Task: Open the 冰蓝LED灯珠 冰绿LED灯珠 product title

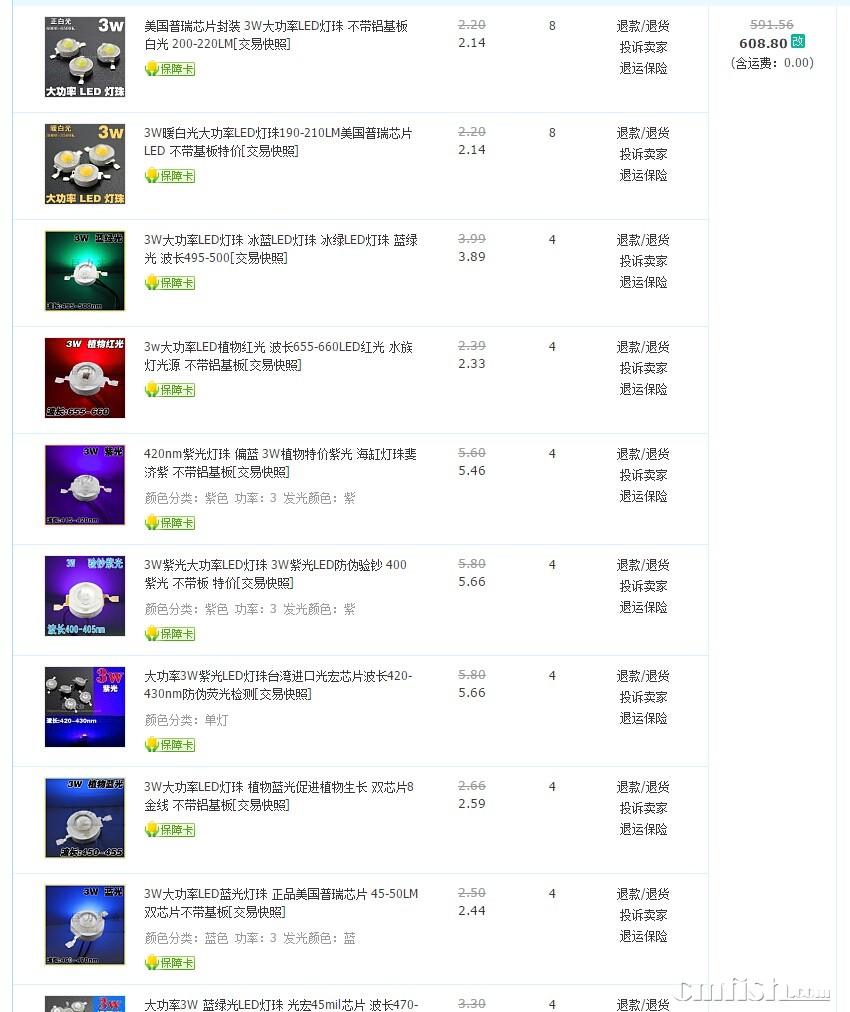Action: pyautogui.click(x=280, y=240)
